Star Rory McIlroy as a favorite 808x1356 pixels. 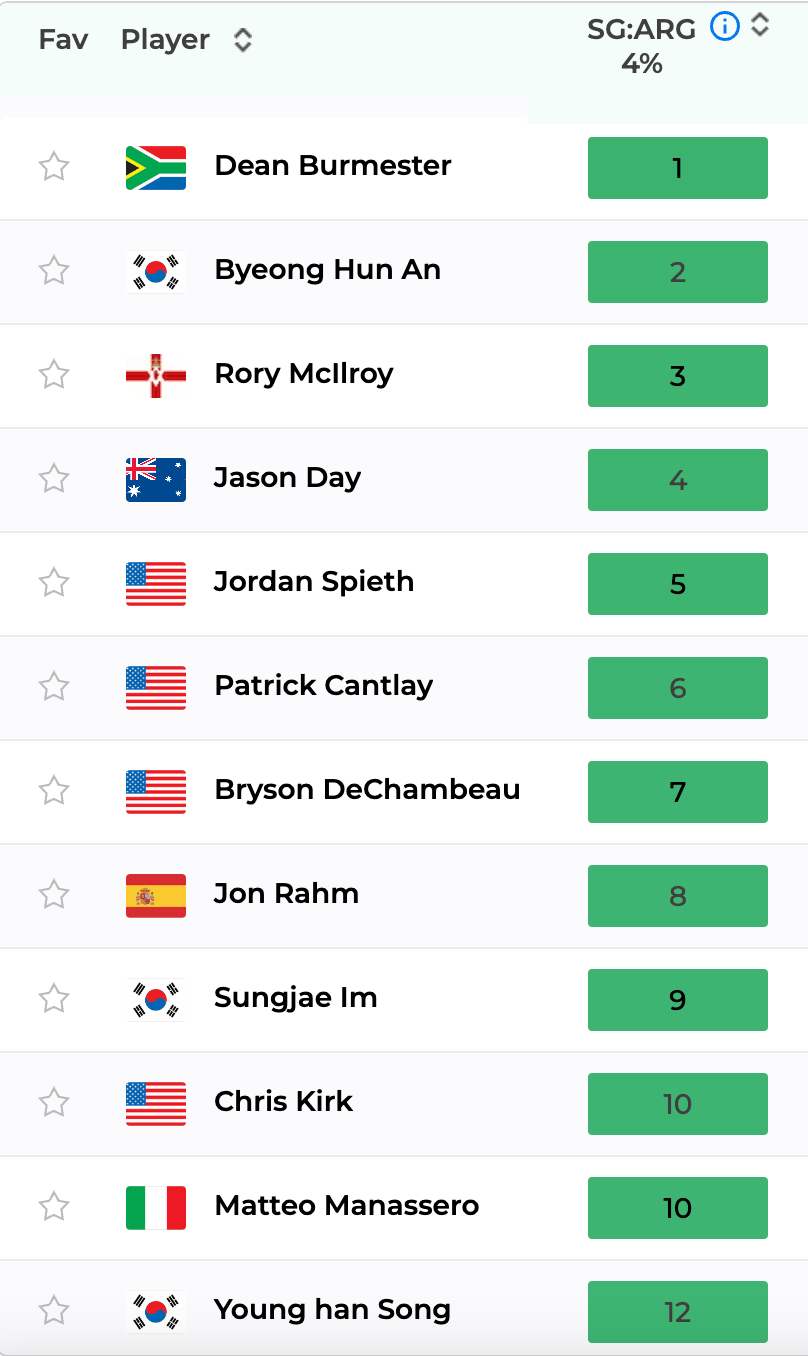[x=54, y=374]
